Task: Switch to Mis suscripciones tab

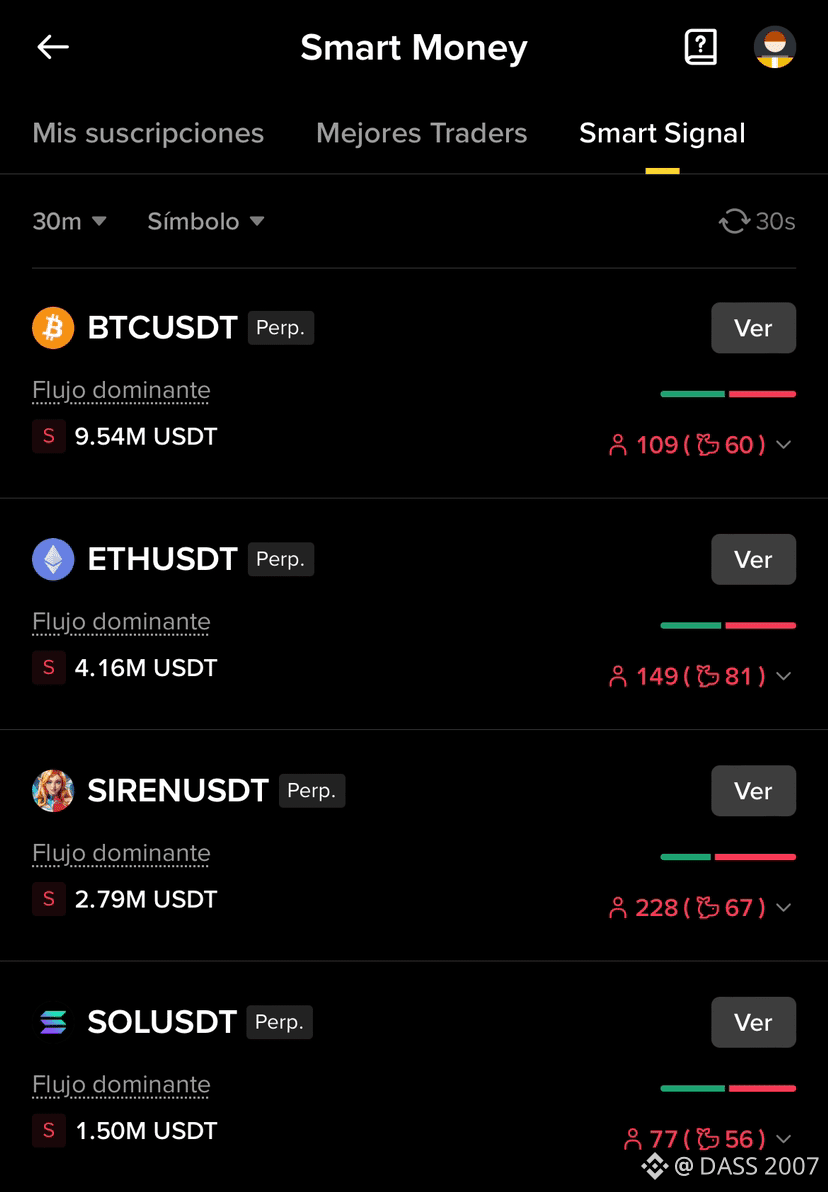Action: (148, 133)
